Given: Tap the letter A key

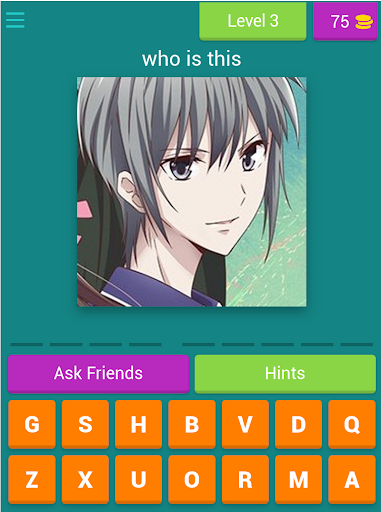Looking at the screenshot, I should 352,479.
